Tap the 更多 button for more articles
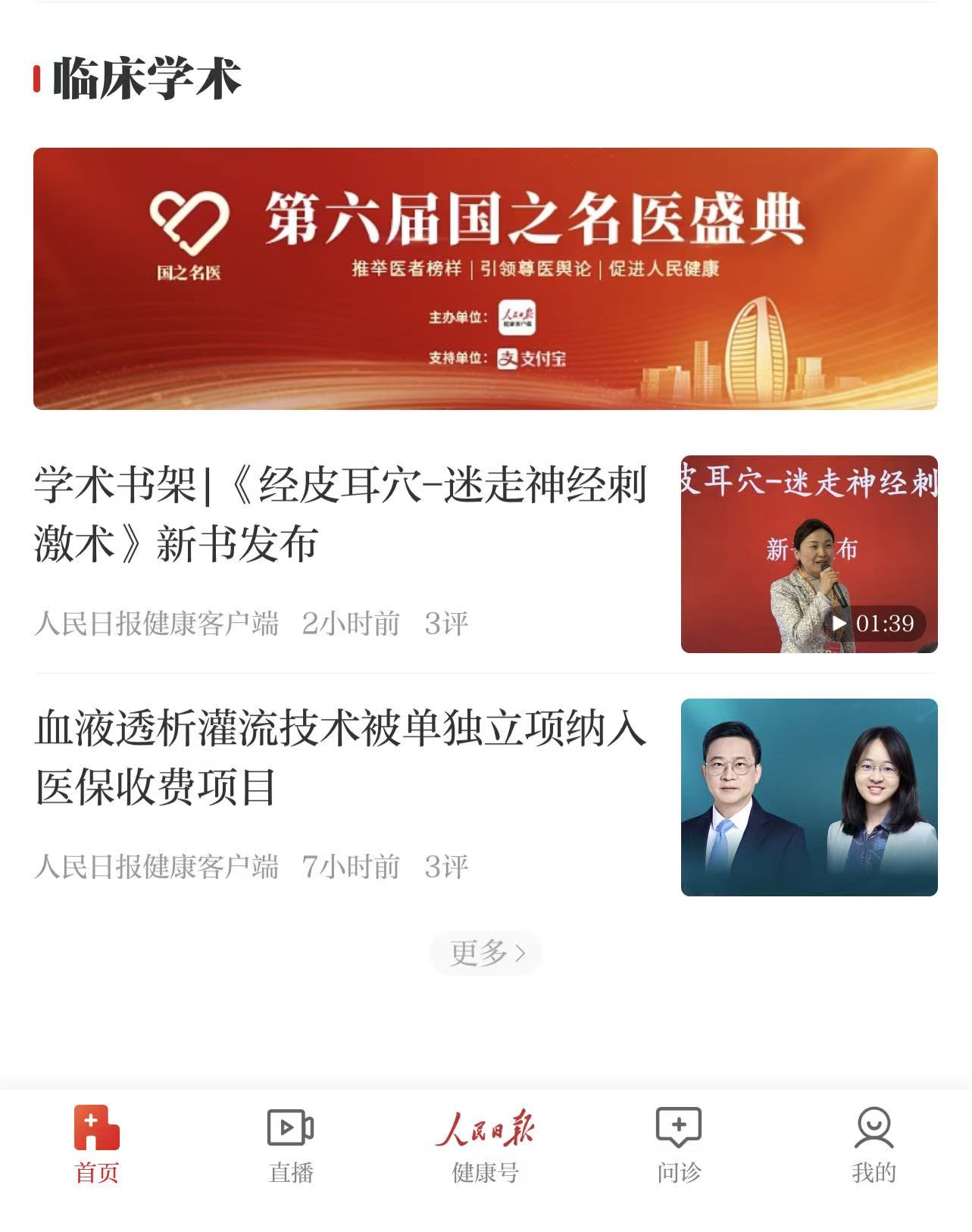 click(x=485, y=952)
